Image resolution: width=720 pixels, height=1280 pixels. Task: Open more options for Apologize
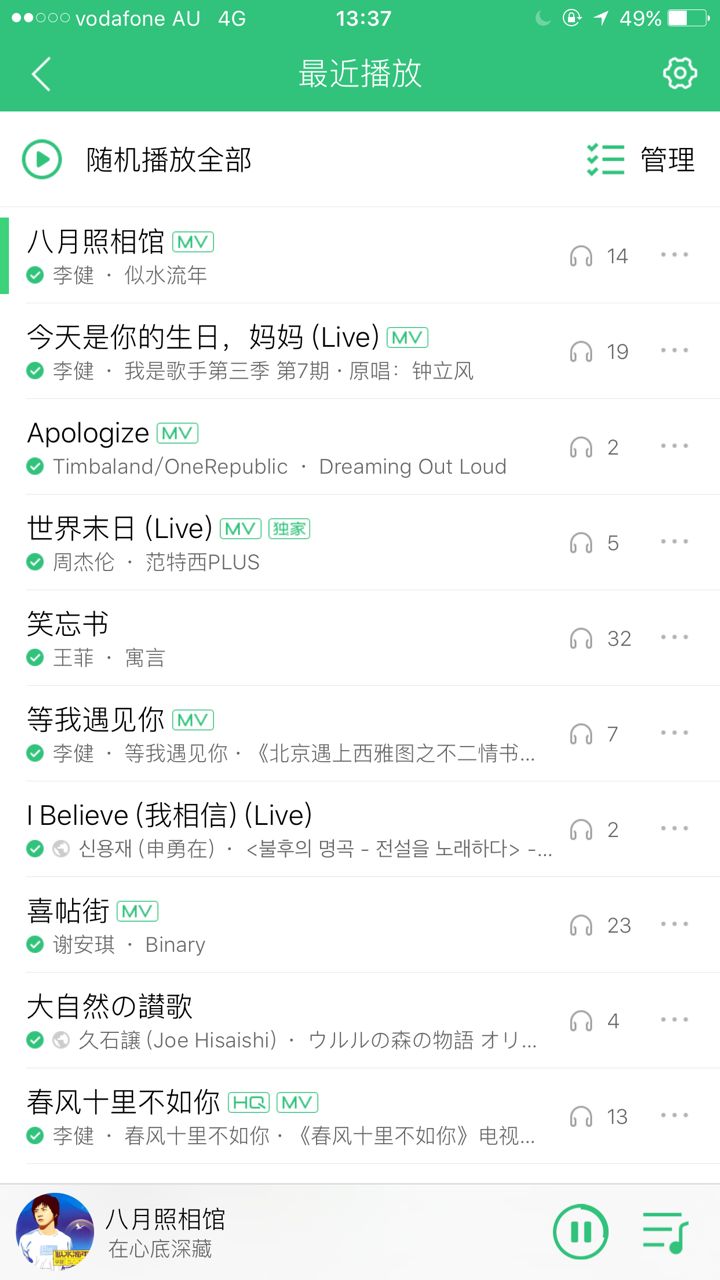(674, 446)
